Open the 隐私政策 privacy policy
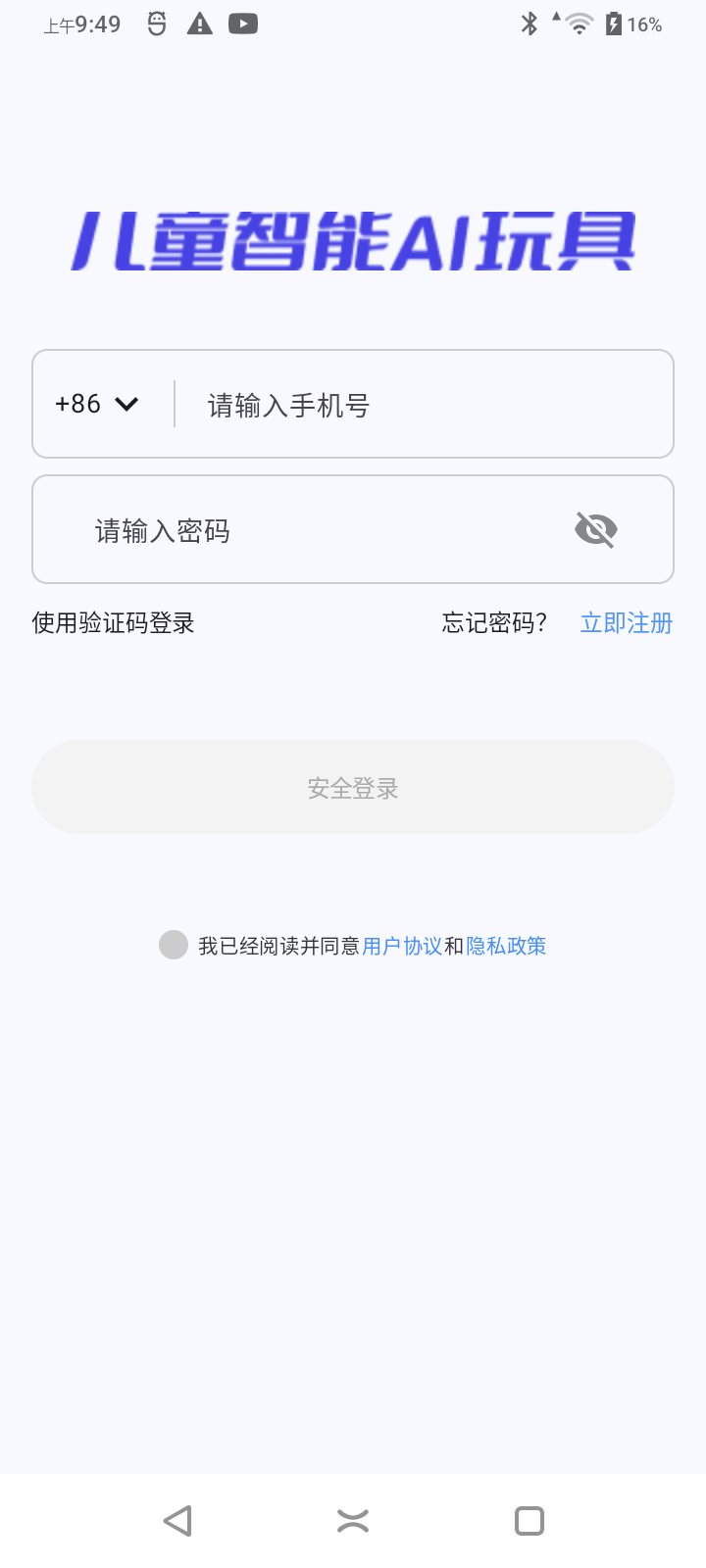The image size is (706, 1568). 506,945
